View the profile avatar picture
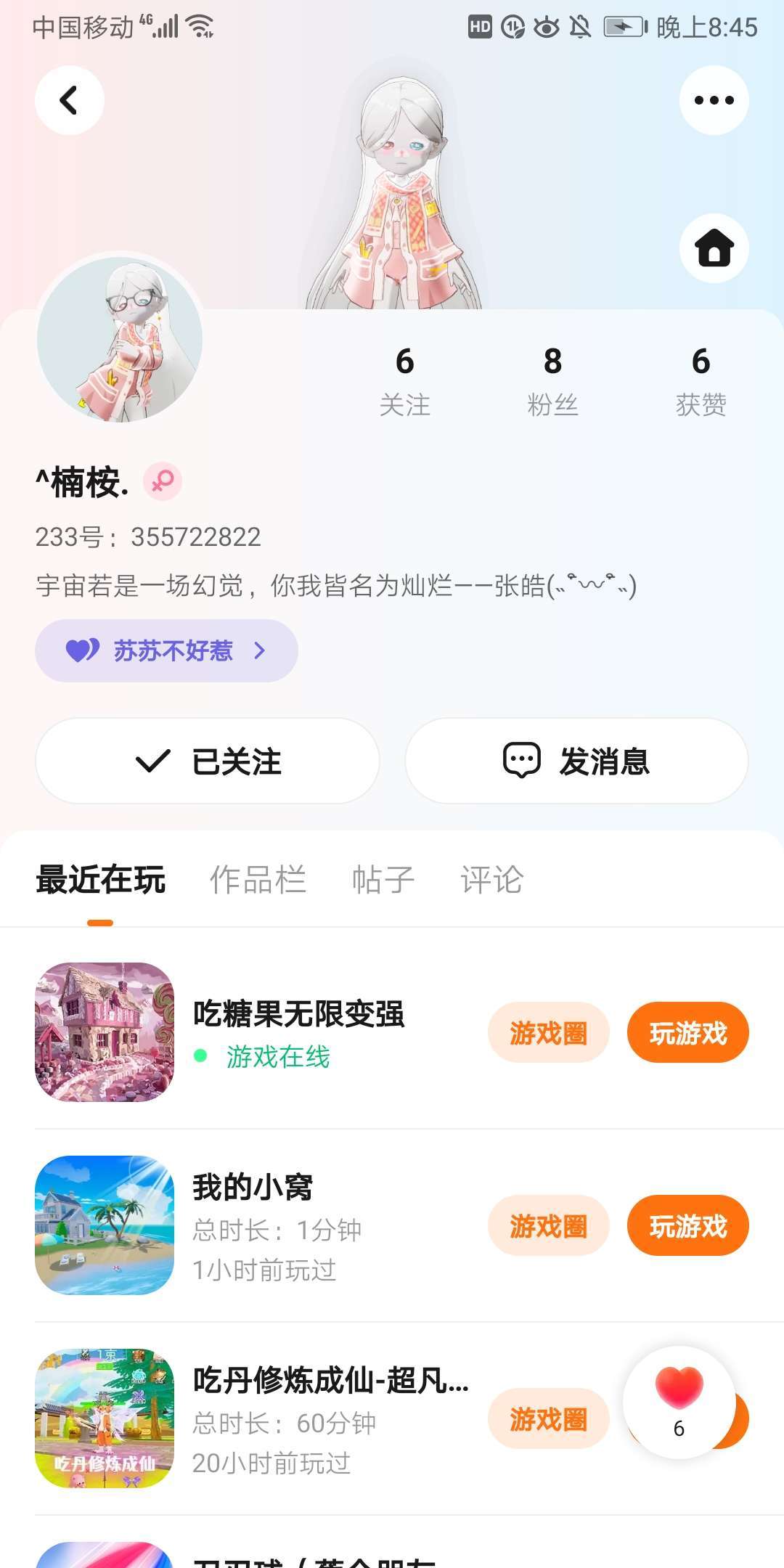This screenshot has height=1568, width=784. (x=120, y=339)
